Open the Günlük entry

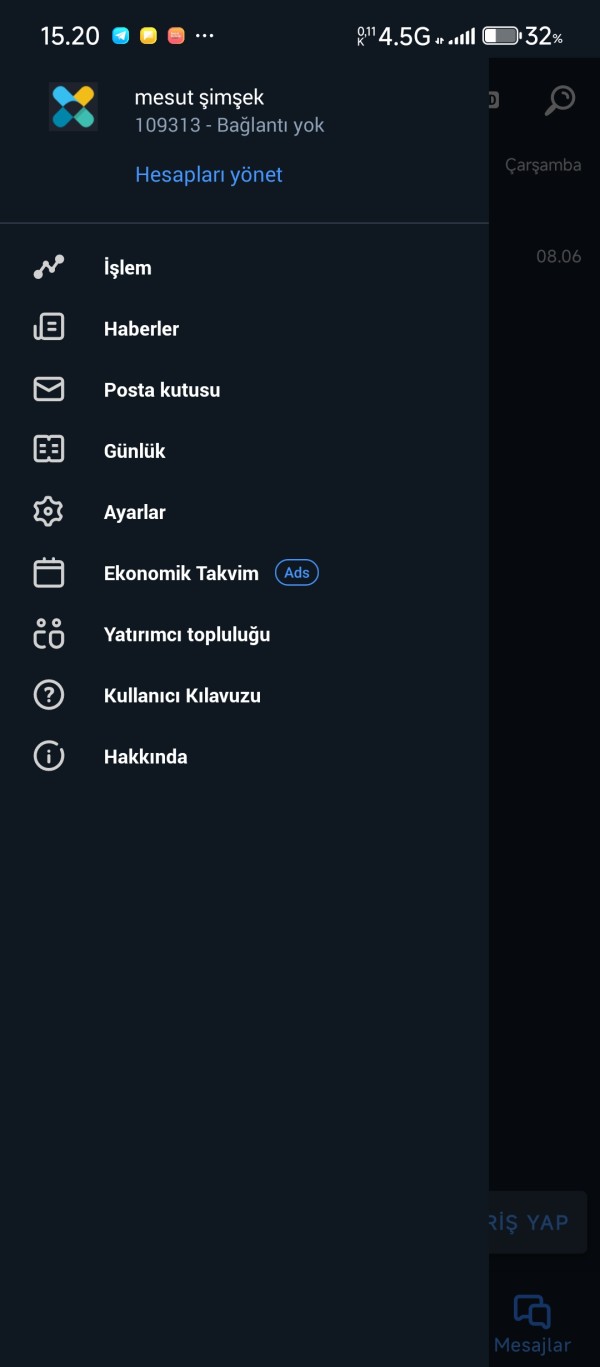[x=244, y=450]
